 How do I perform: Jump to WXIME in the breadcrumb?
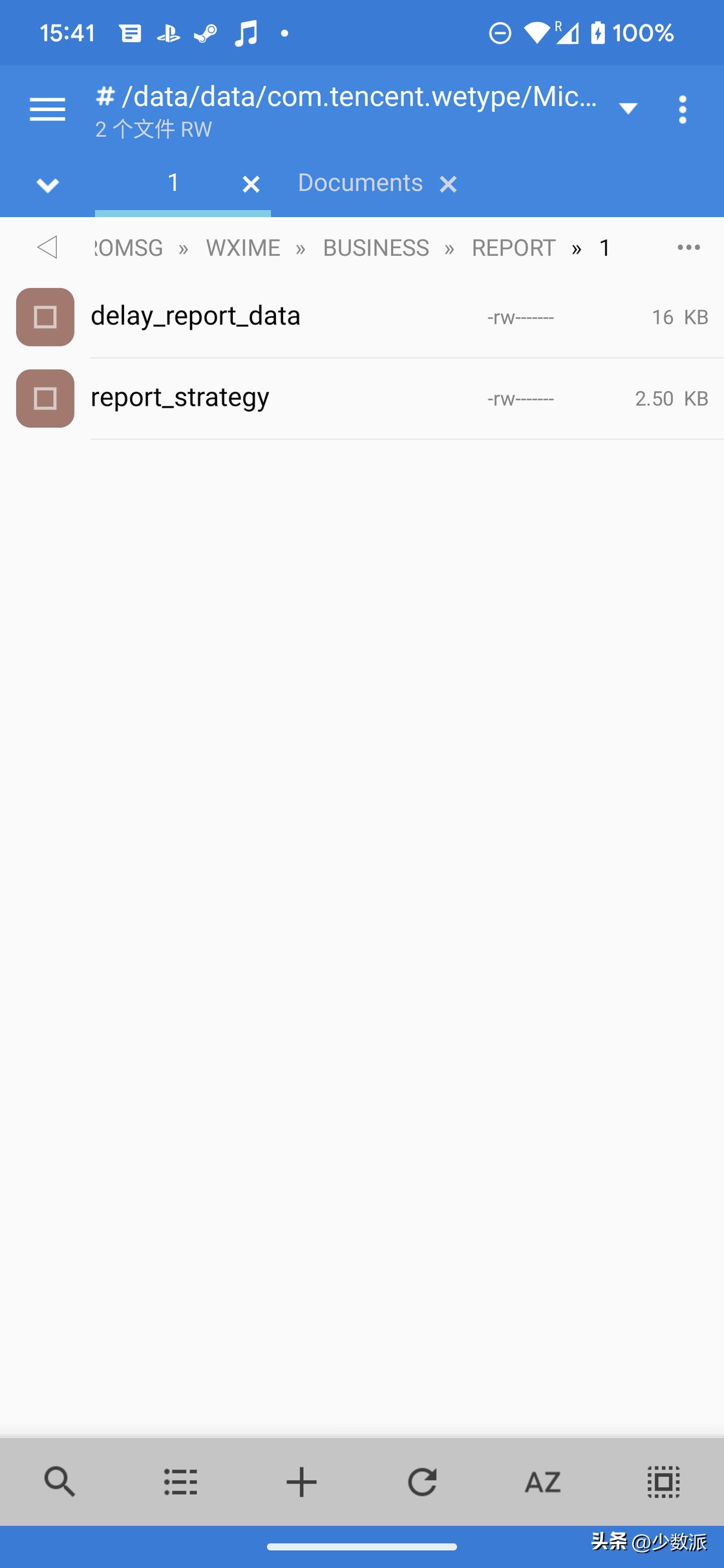(243, 248)
